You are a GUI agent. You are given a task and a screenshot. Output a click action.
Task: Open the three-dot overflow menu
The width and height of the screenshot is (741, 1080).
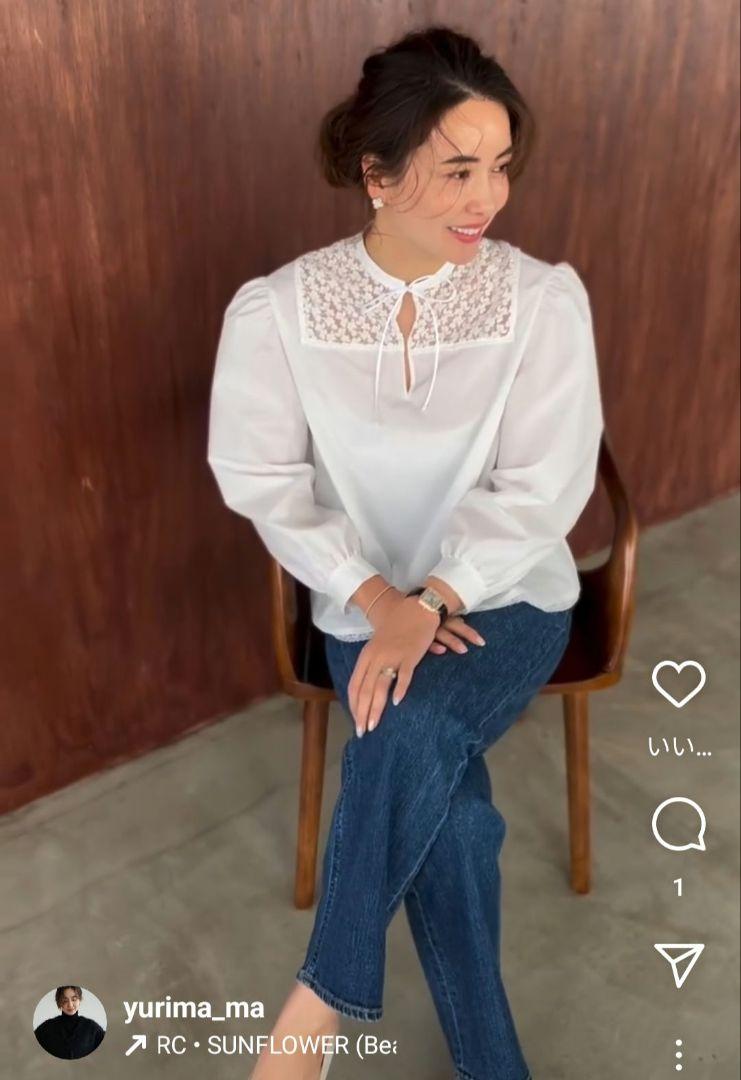click(679, 1054)
